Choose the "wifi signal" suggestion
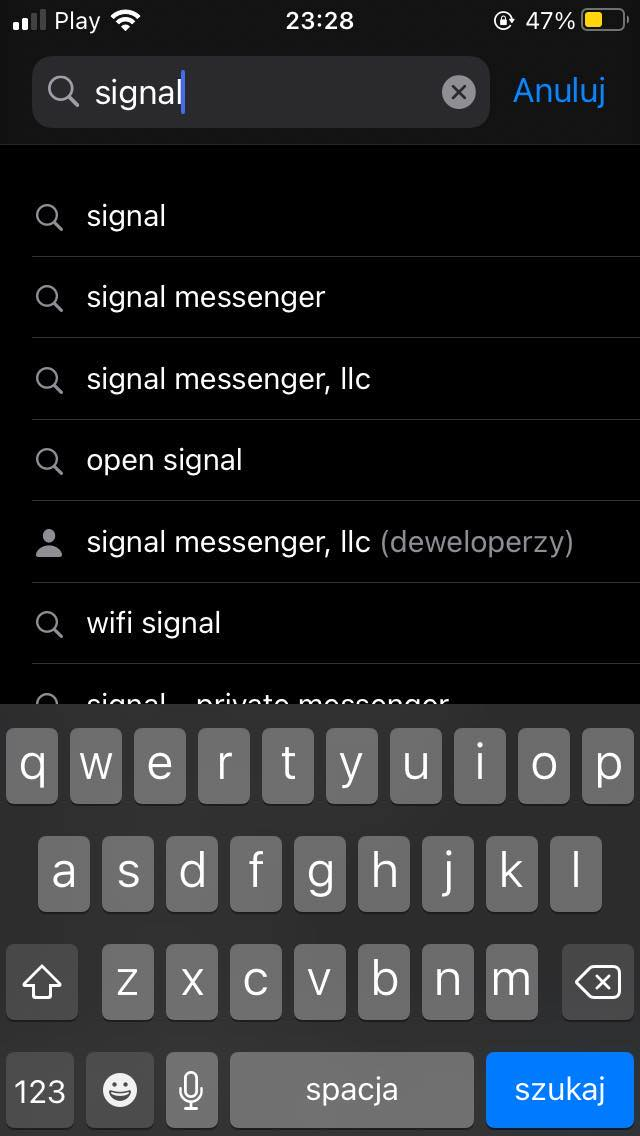Image resolution: width=640 pixels, height=1136 pixels. (336, 623)
